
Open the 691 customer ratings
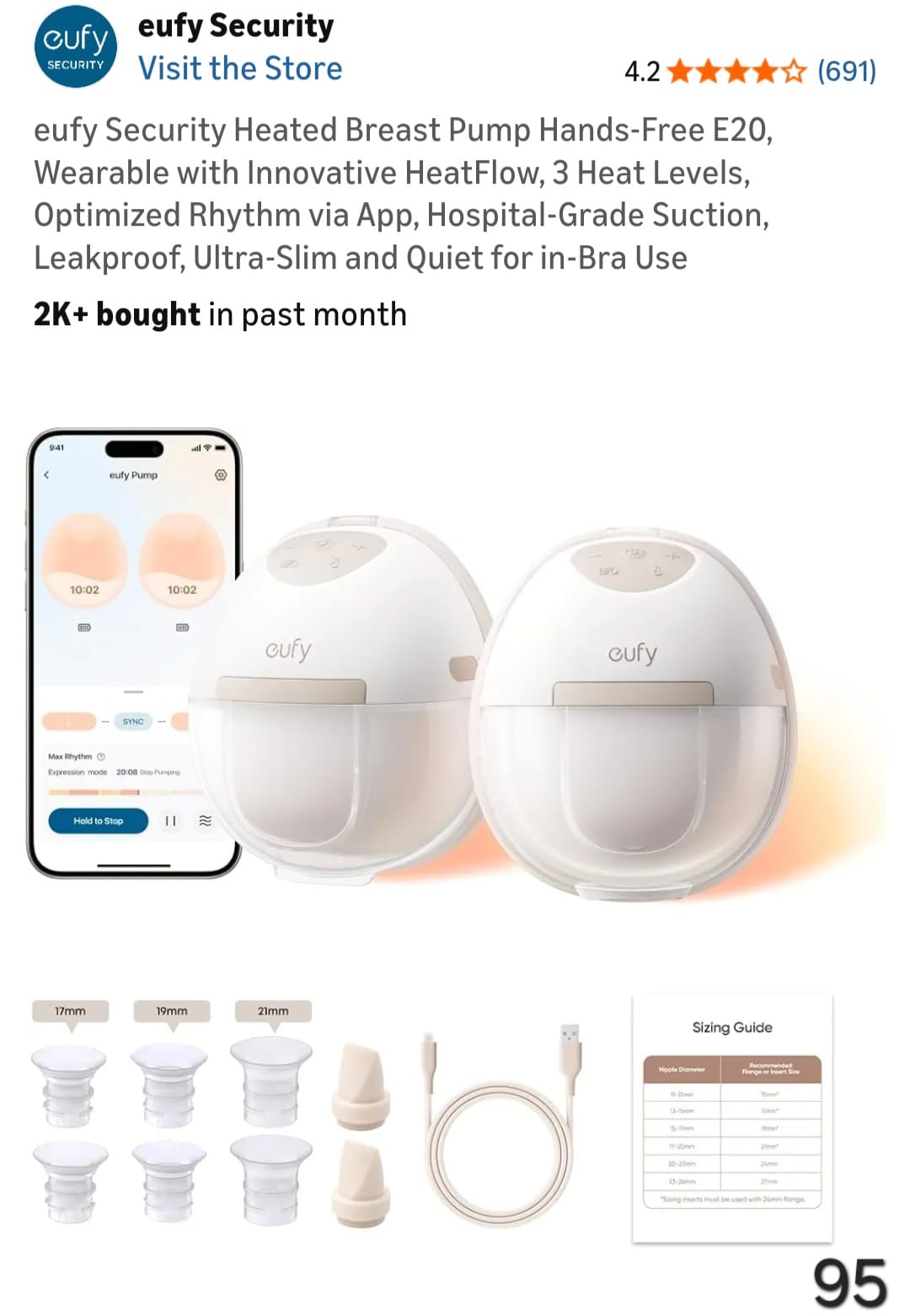click(x=846, y=71)
